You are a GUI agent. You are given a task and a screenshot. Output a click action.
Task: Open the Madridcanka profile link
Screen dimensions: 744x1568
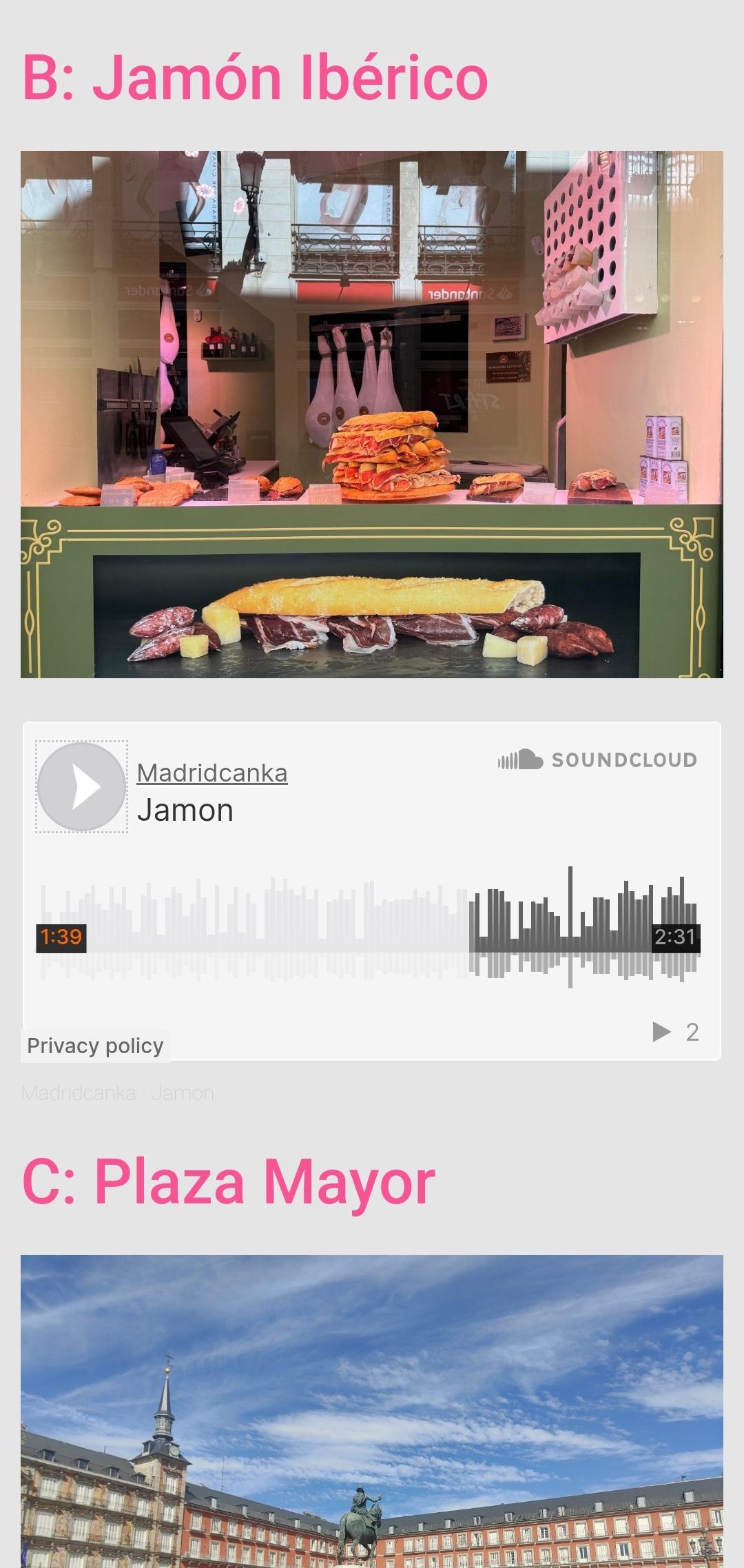[x=212, y=773]
